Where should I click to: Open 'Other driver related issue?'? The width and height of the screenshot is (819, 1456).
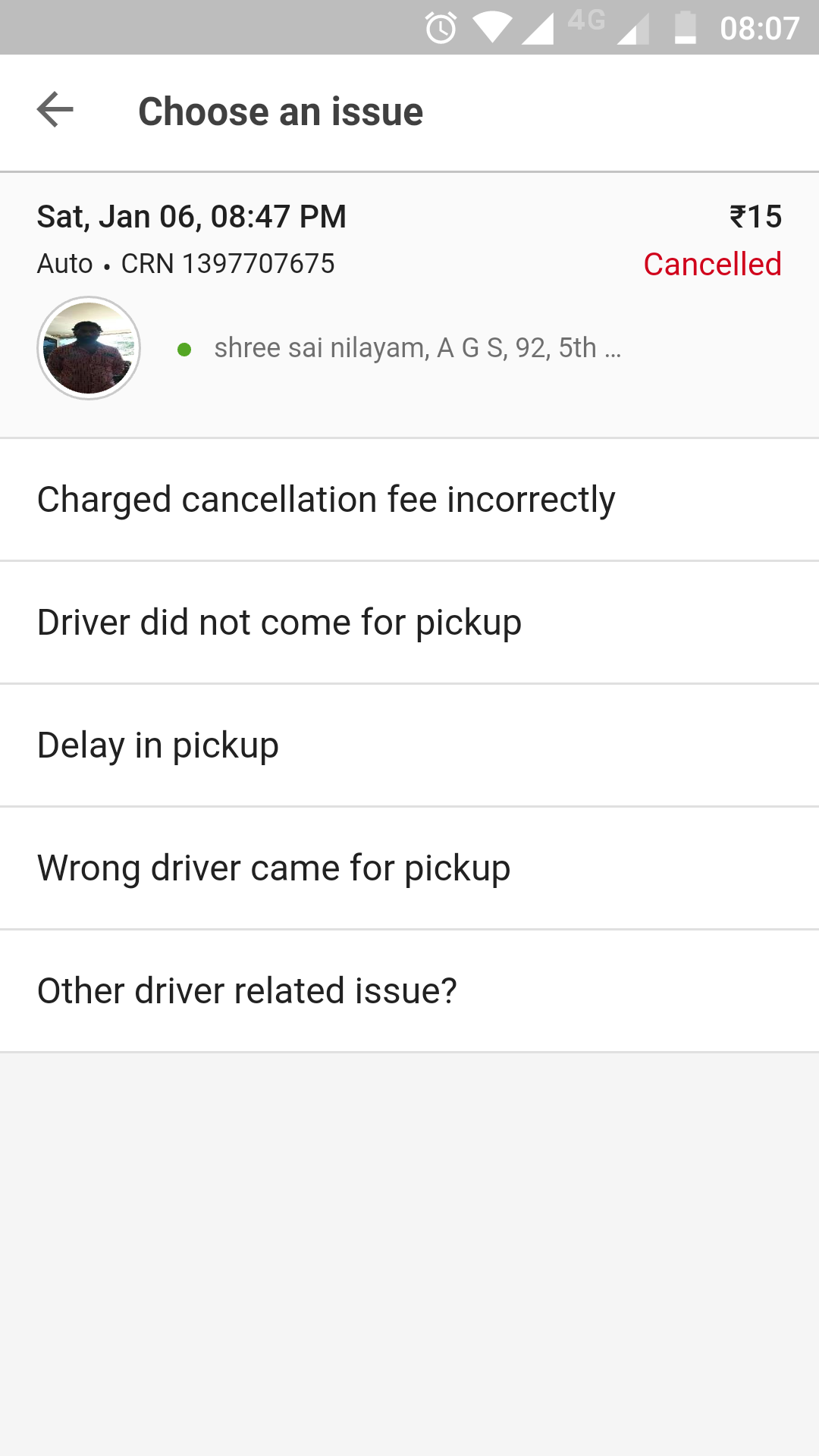pos(409,991)
